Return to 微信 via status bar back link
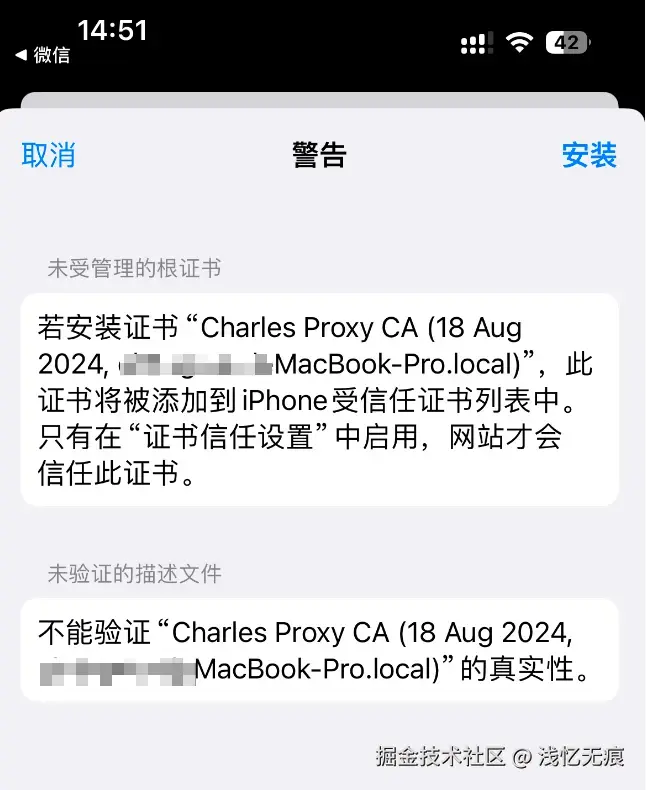Viewport: 646px width, 790px height. [x=43, y=55]
